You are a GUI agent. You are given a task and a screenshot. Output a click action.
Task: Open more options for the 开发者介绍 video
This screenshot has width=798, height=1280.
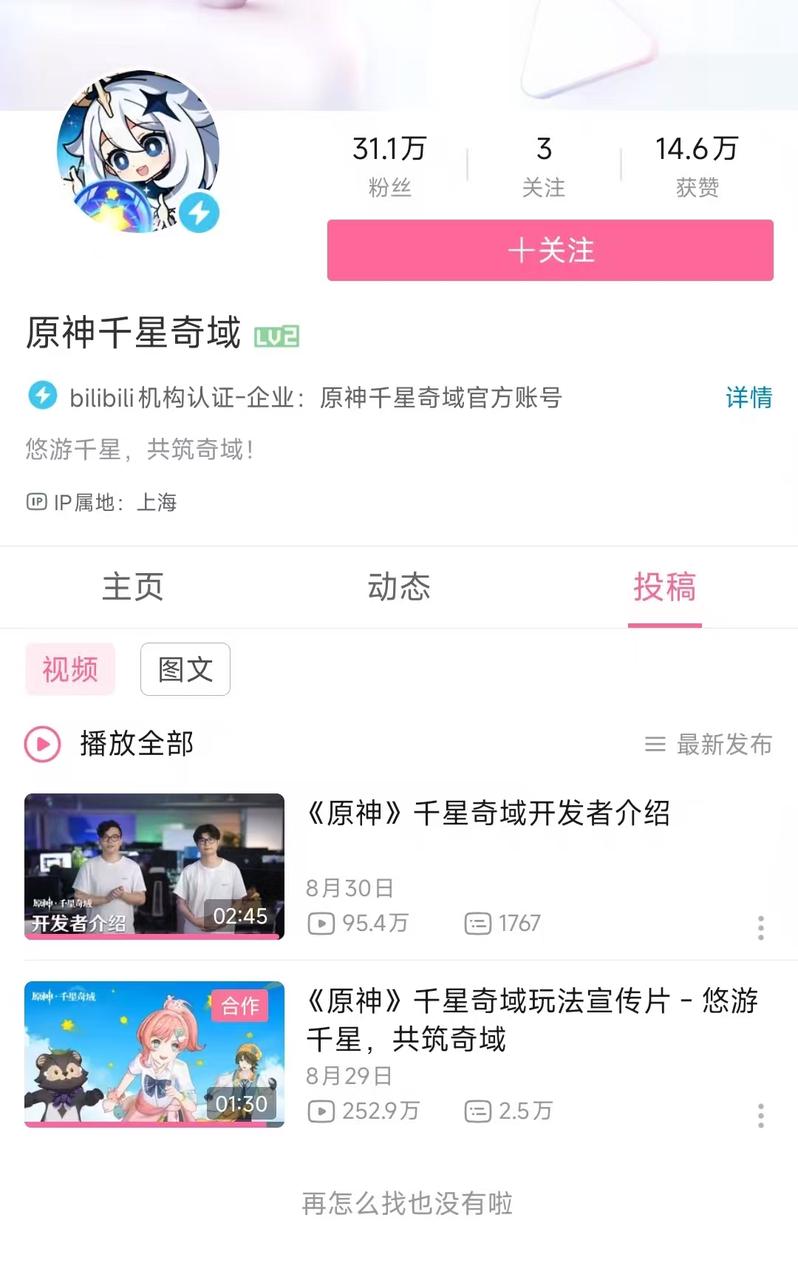coord(761,927)
